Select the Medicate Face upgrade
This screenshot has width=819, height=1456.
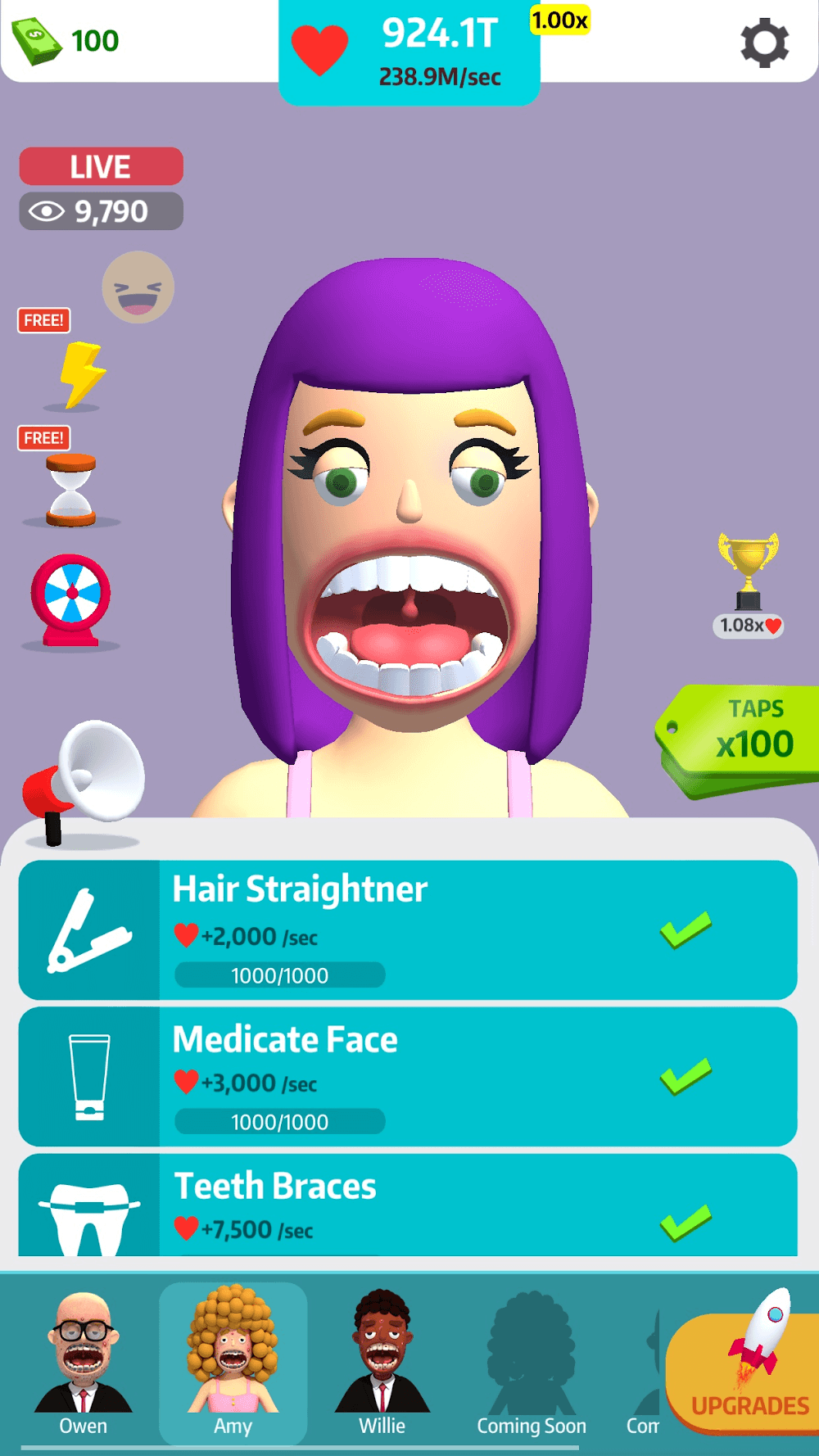coord(408,1076)
